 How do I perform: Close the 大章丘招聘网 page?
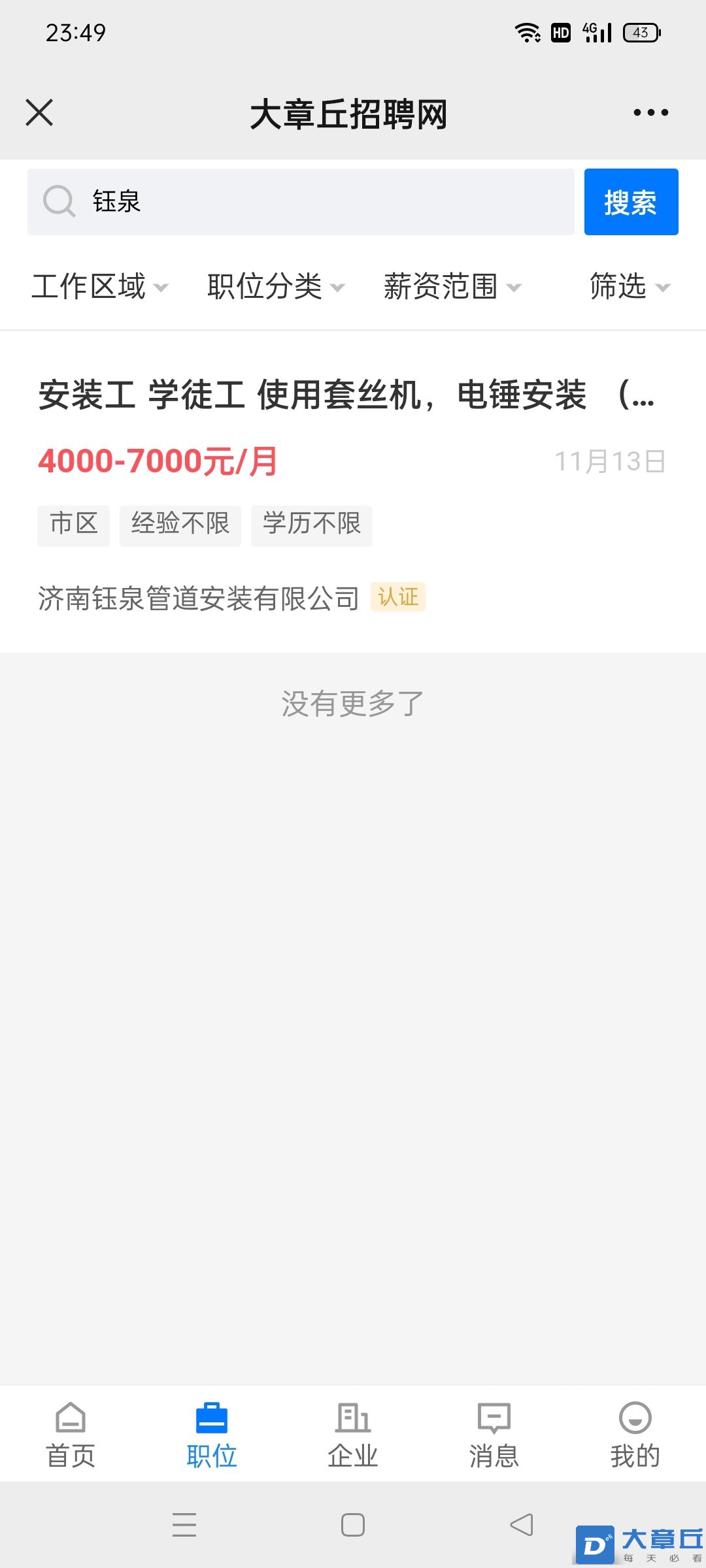(39, 112)
